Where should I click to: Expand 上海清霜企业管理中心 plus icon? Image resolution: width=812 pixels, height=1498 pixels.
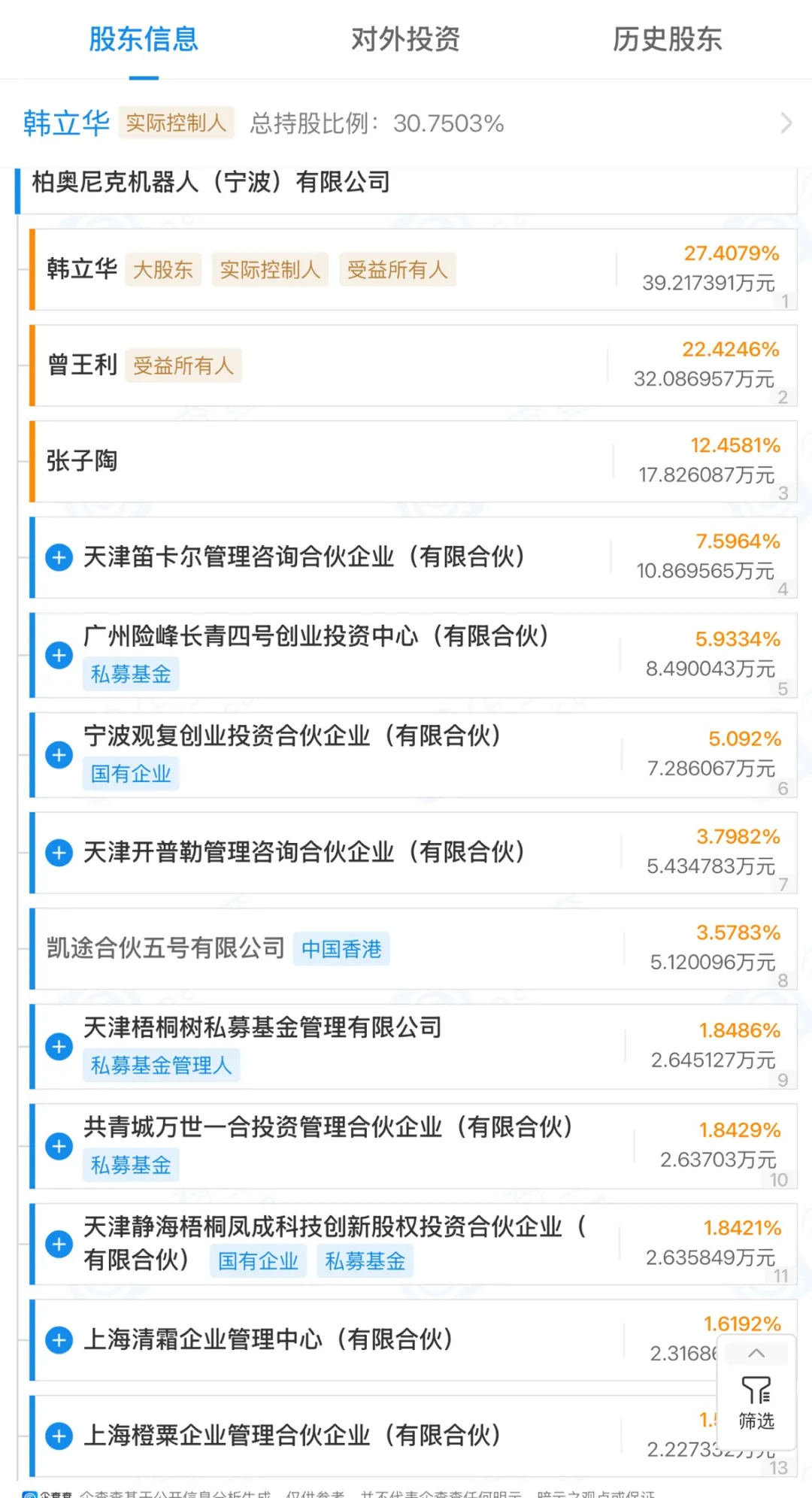tap(59, 1340)
